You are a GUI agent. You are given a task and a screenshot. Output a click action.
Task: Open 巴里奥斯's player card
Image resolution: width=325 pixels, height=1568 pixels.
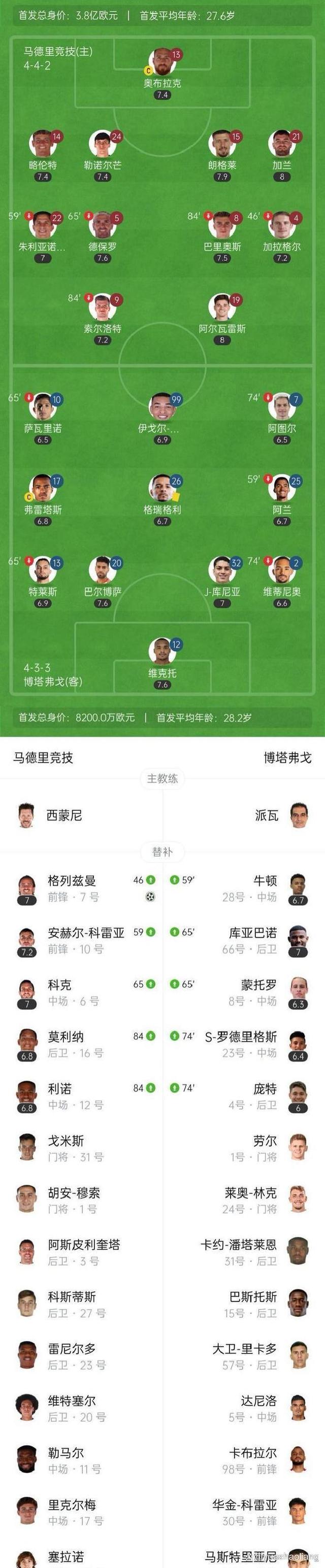click(222, 226)
